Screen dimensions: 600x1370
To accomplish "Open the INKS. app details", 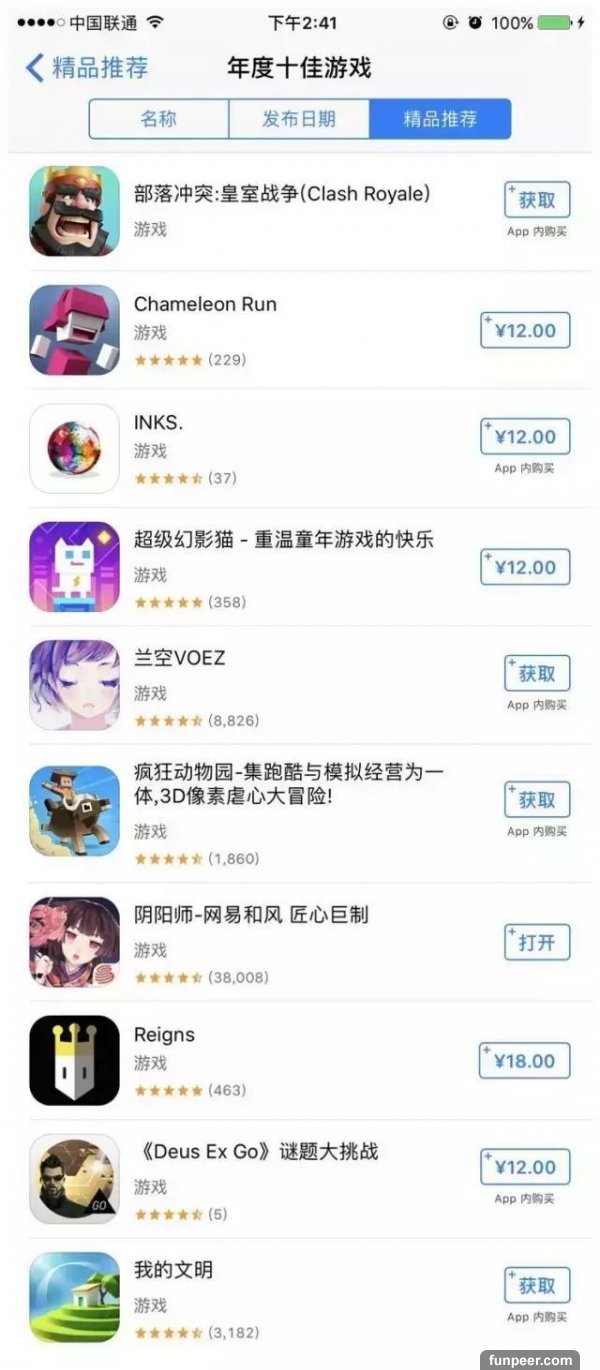I will tap(158, 423).
